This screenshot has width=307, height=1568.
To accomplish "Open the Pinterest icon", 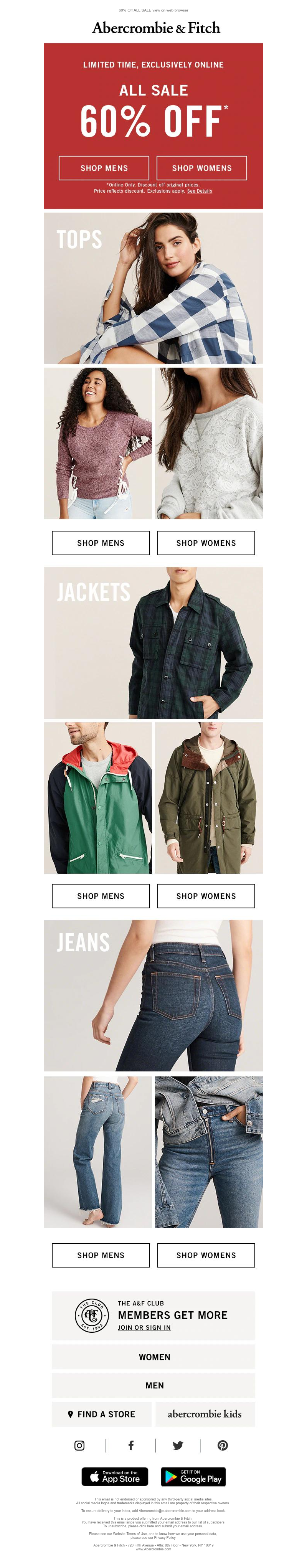I will (223, 1446).
